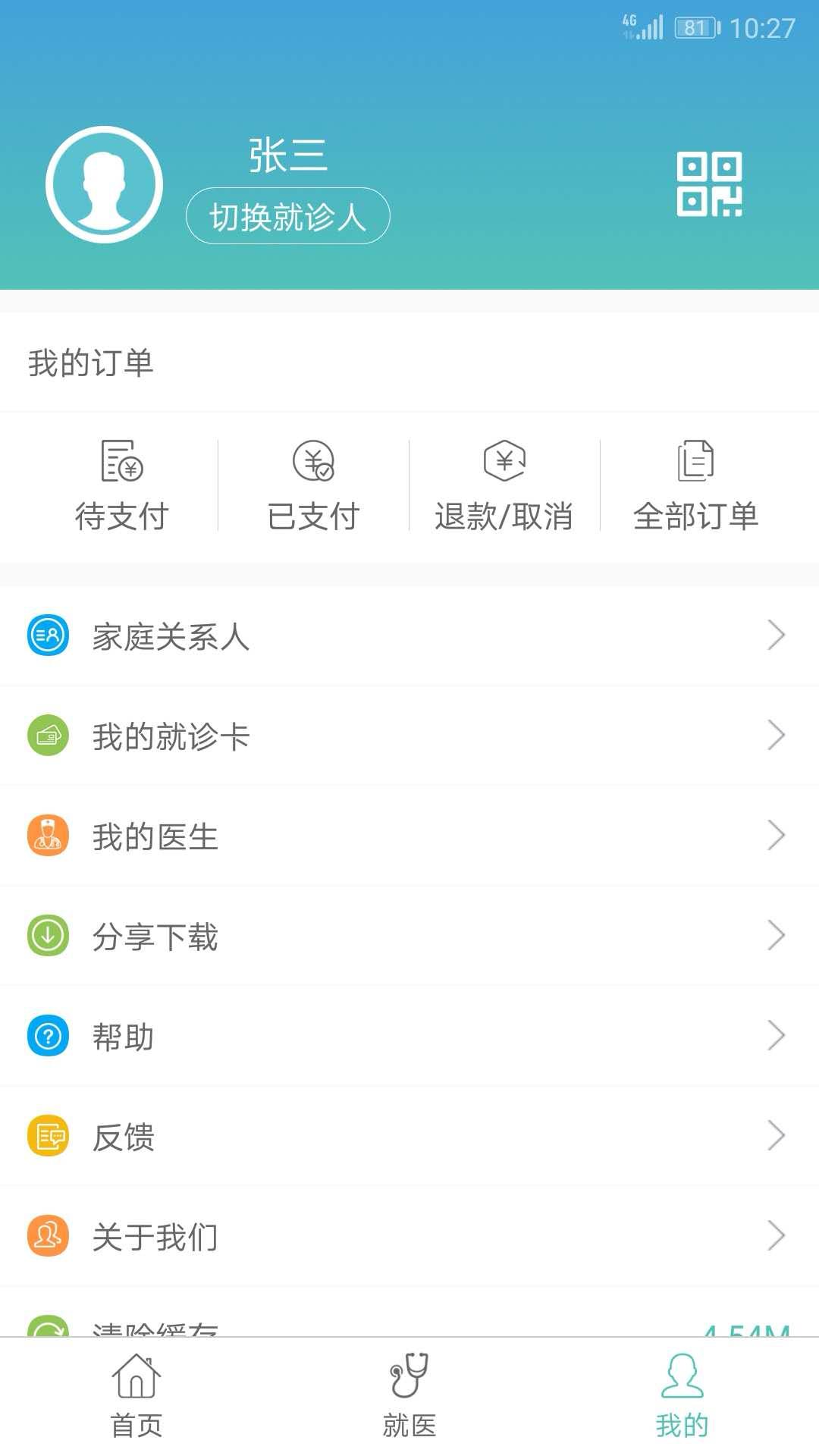Tap the 切换就诊人 button
Screen dimensions: 819x1456
[288, 215]
